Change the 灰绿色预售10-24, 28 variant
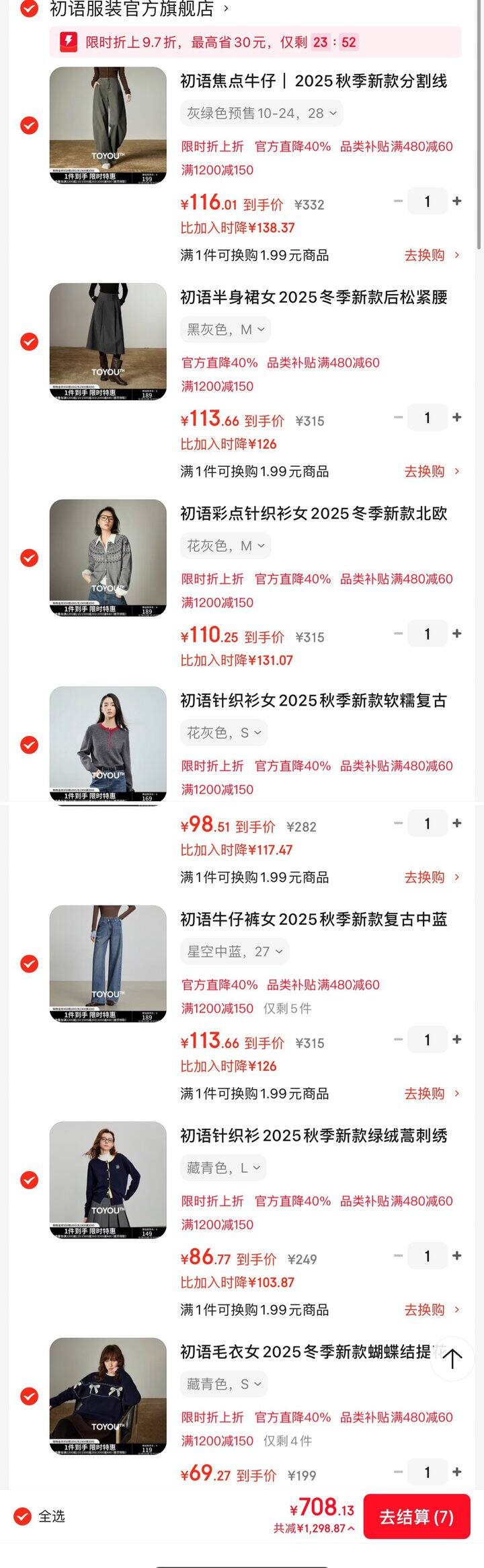The width and height of the screenshot is (484, 1568). [x=261, y=113]
